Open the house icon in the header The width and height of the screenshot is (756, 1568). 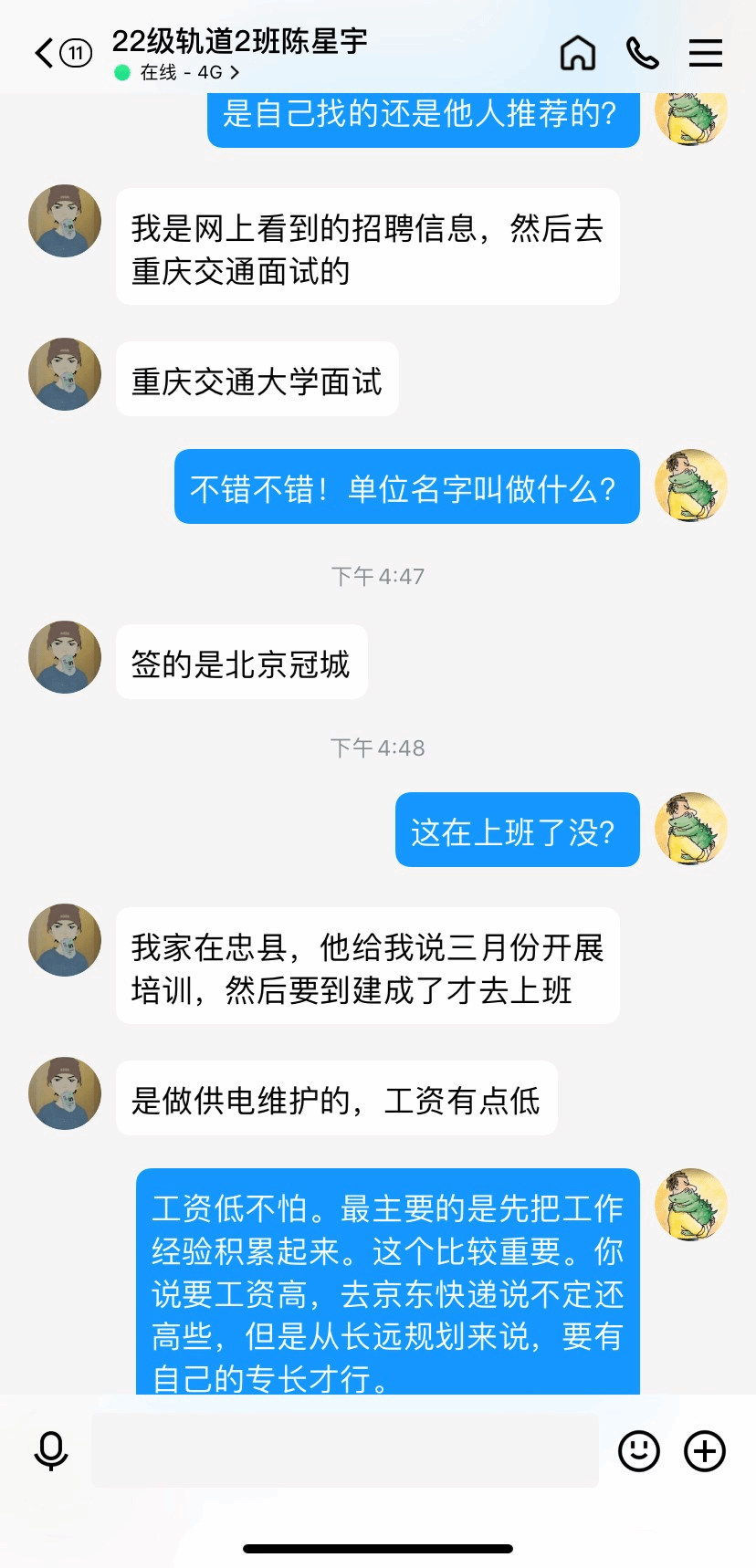[x=577, y=53]
